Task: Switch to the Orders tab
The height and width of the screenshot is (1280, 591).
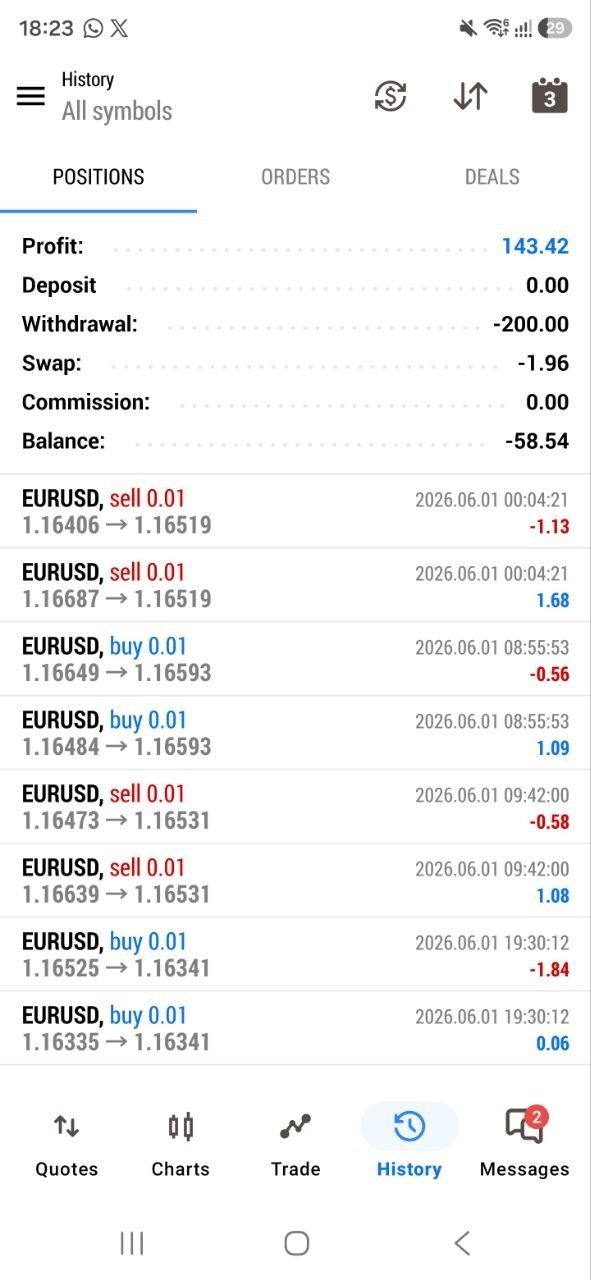Action: [295, 177]
